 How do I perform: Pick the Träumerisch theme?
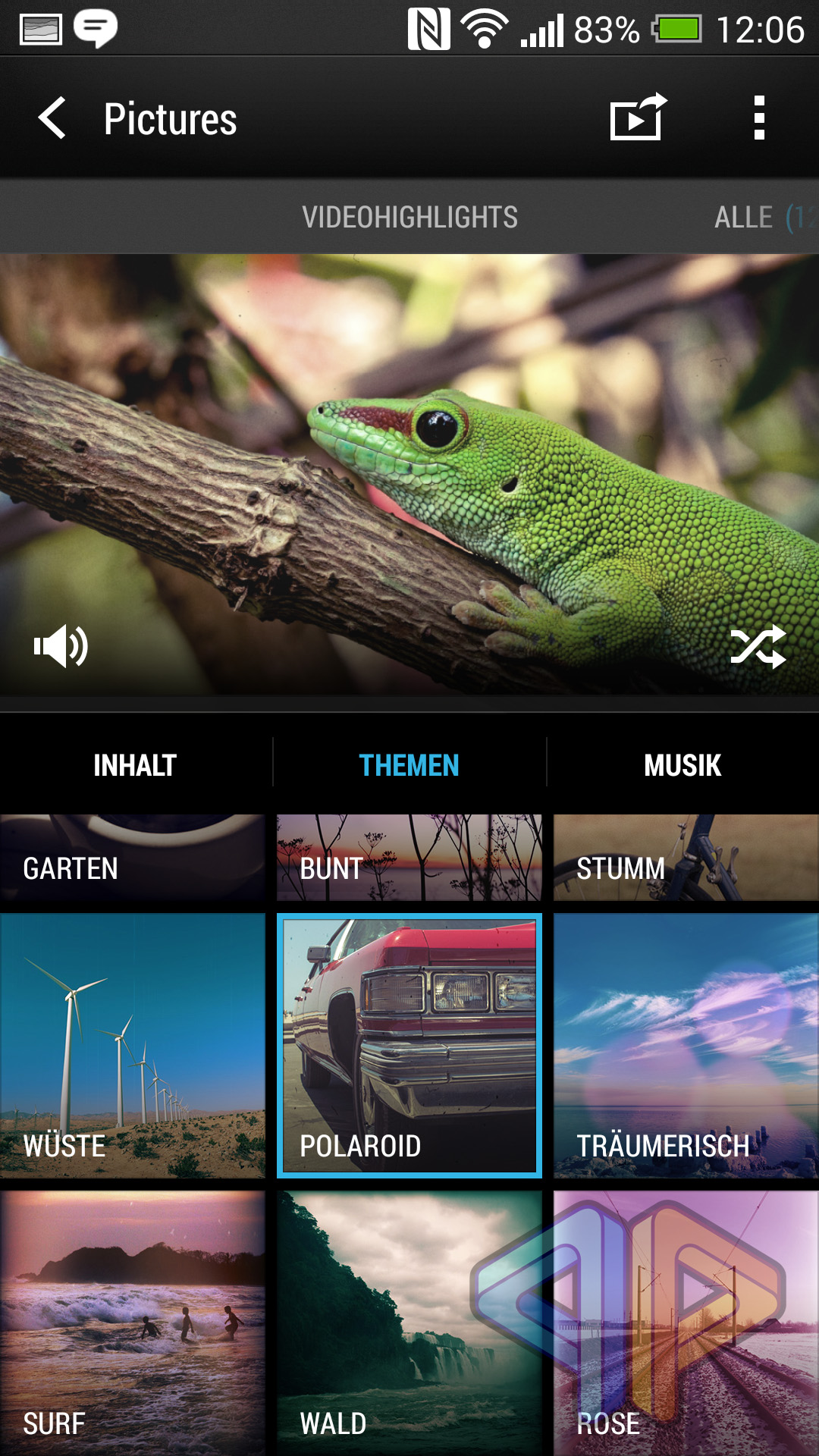(x=686, y=1046)
